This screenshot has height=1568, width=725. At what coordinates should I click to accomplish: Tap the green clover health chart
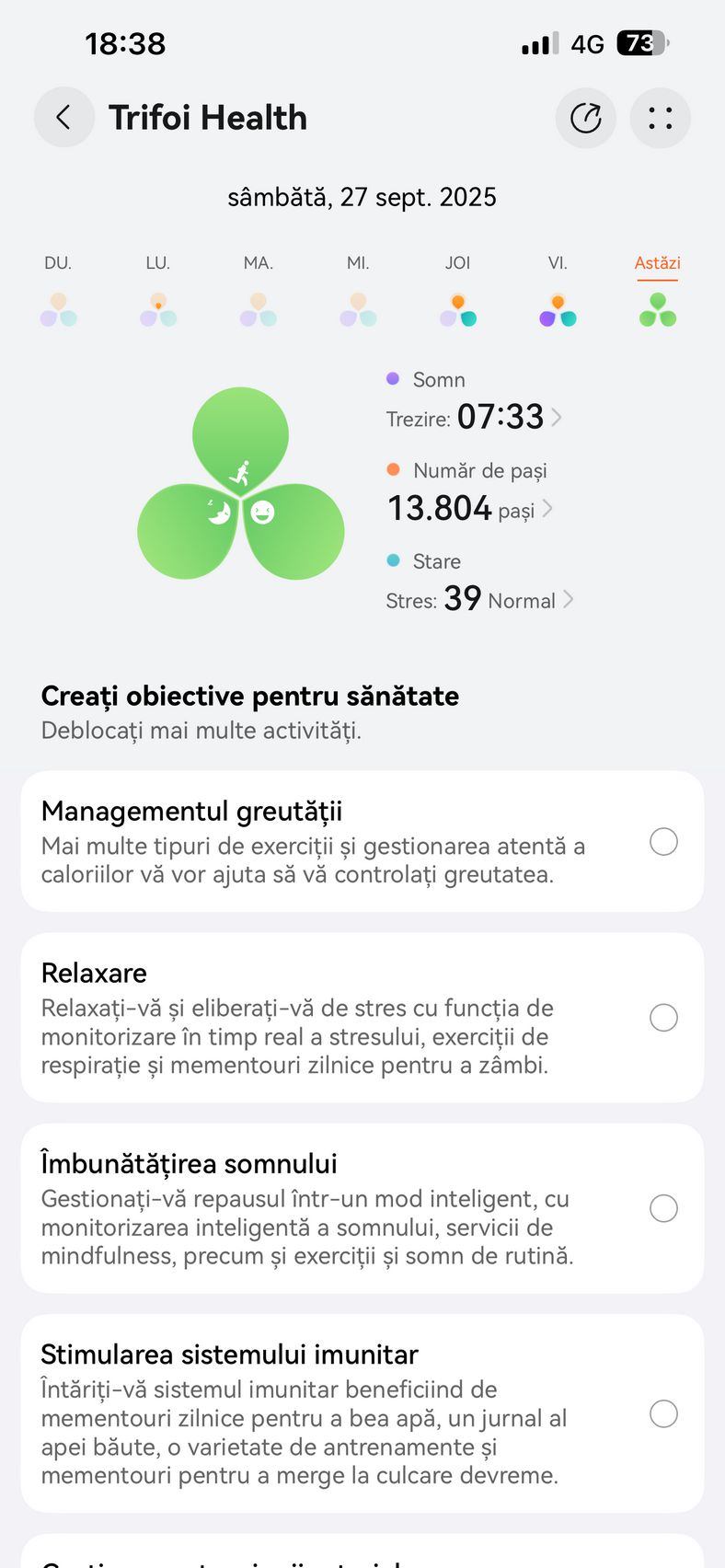tap(241, 484)
